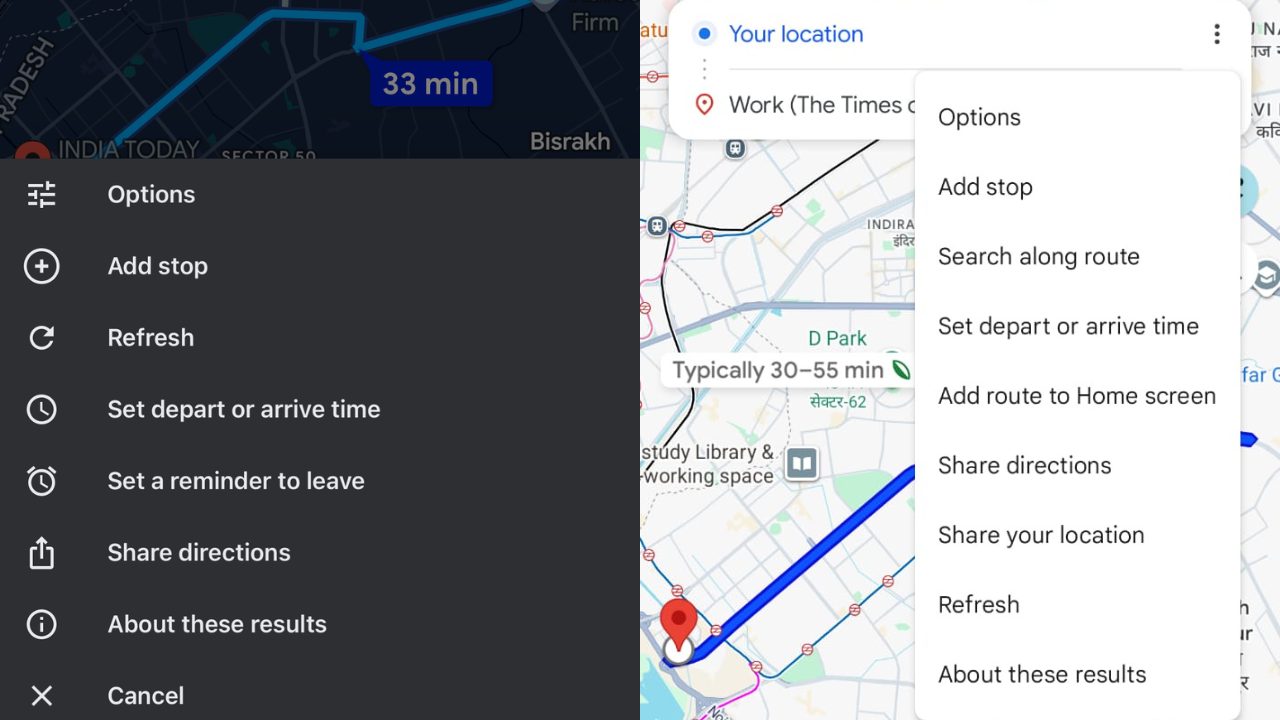Viewport: 1280px width, 720px height.
Task: Select Add stop in the white popup menu
Action: 985,187
